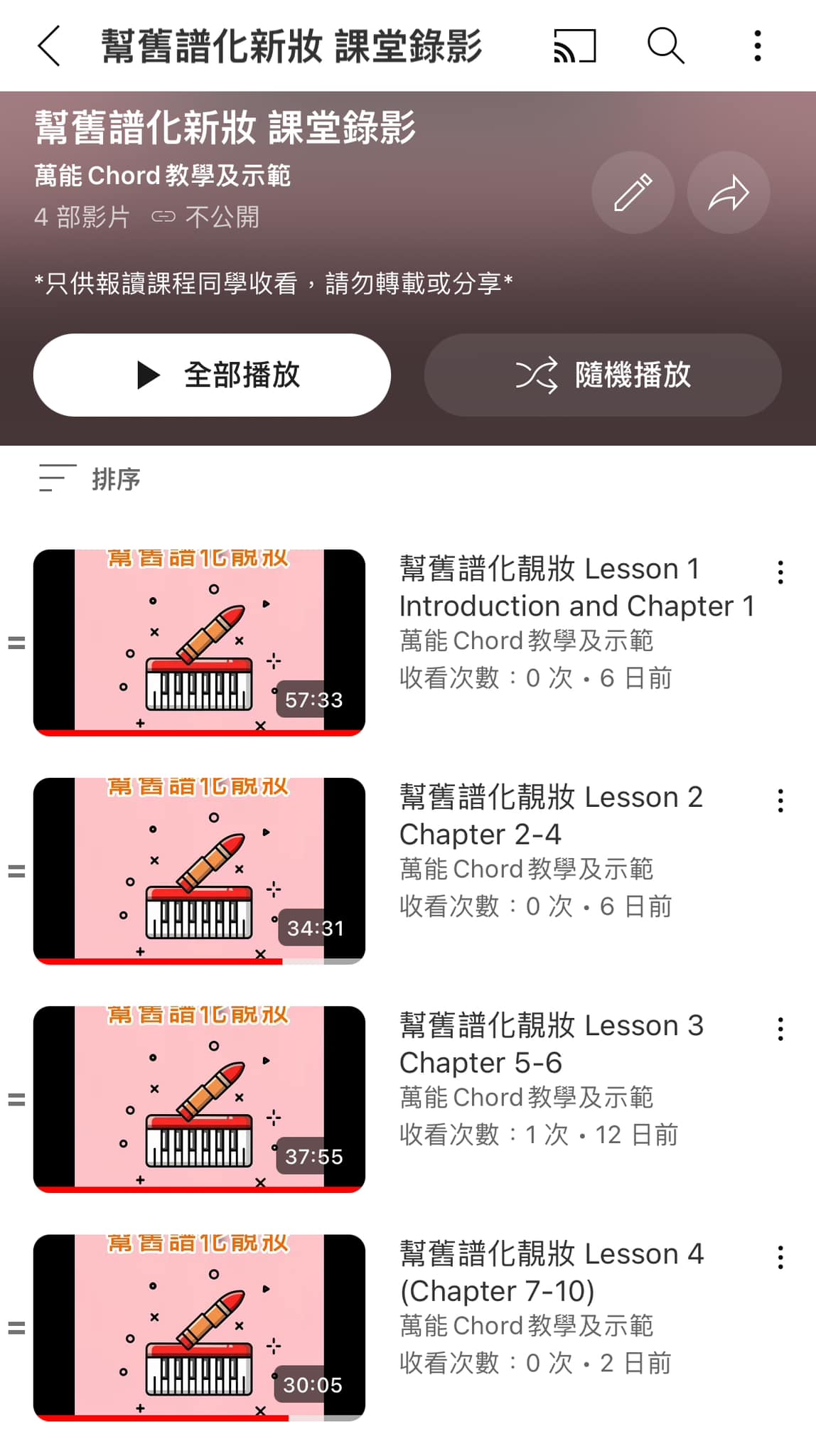Viewport: 816px width, 1456px height.
Task: Open more options for Lesson 1
Action: click(x=780, y=572)
